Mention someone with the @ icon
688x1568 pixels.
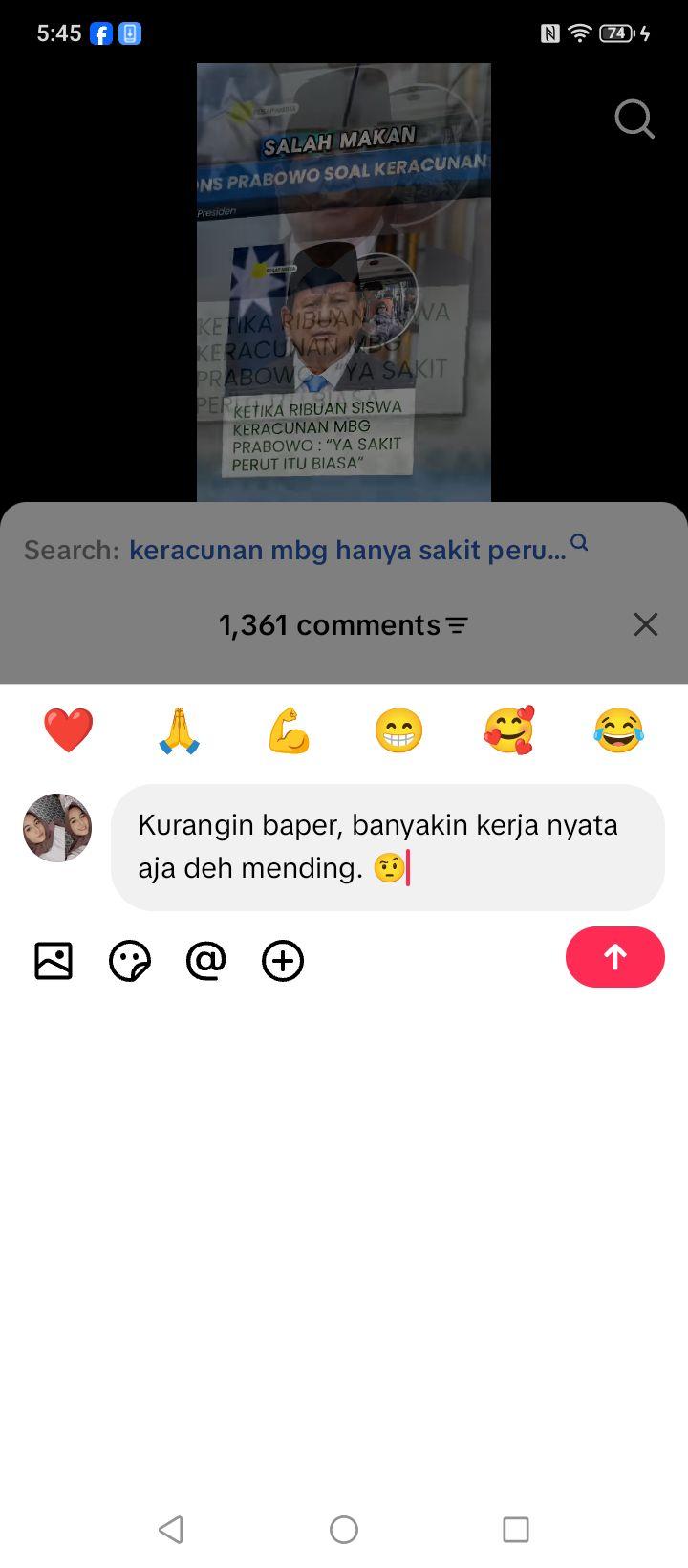point(206,961)
